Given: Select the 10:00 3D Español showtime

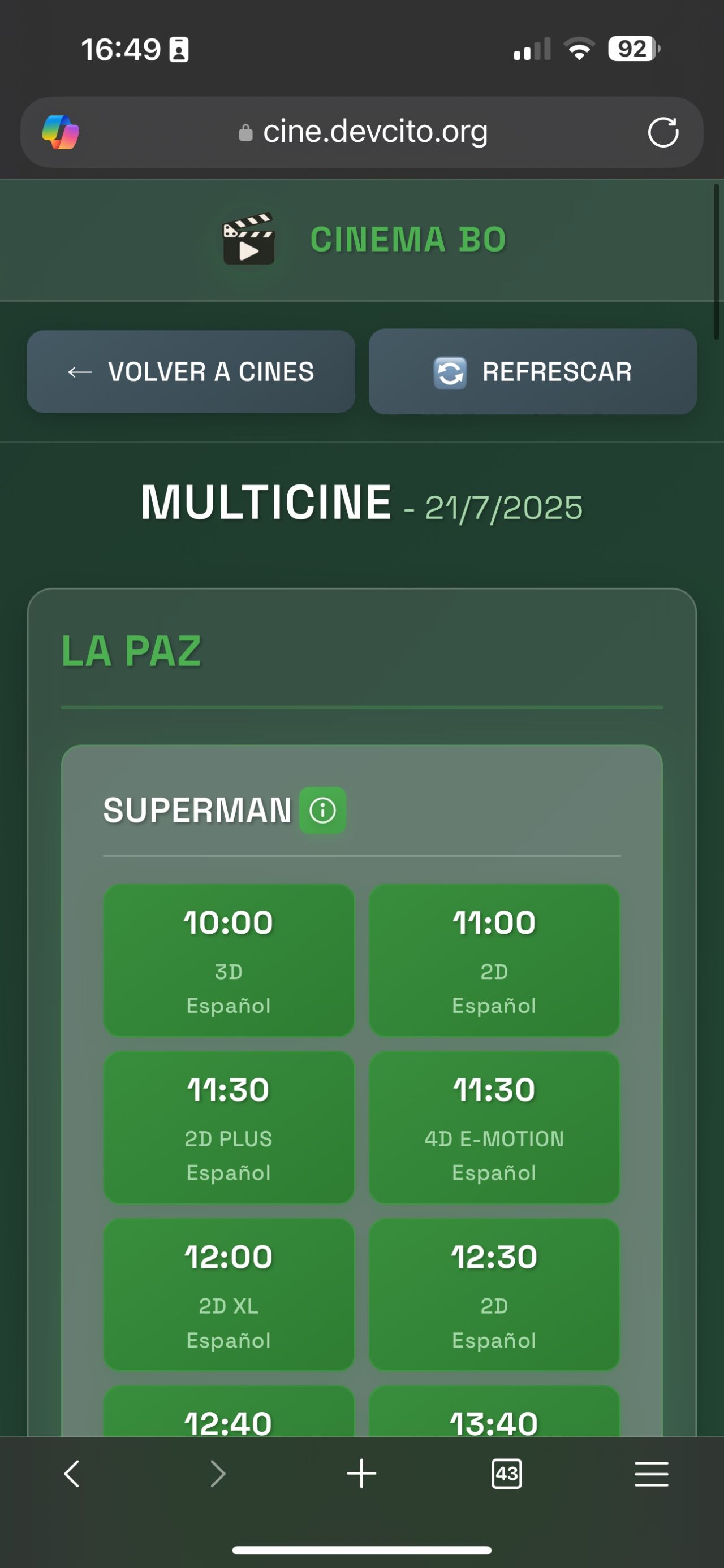Looking at the screenshot, I should (x=229, y=960).
